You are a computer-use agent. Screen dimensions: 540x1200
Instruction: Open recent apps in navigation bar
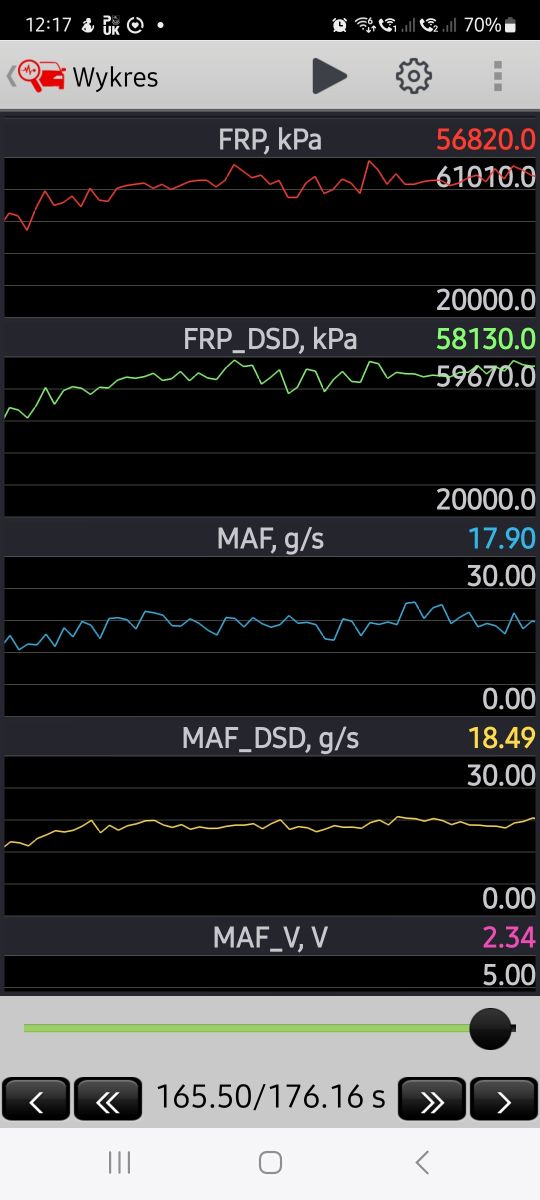pyautogui.click(x=119, y=1162)
